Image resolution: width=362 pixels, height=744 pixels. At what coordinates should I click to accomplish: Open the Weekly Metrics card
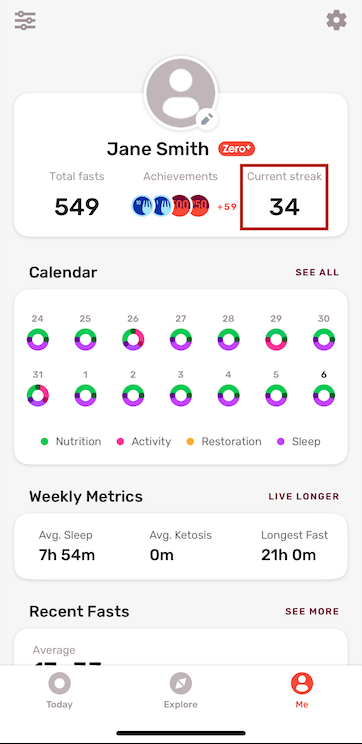click(x=181, y=546)
